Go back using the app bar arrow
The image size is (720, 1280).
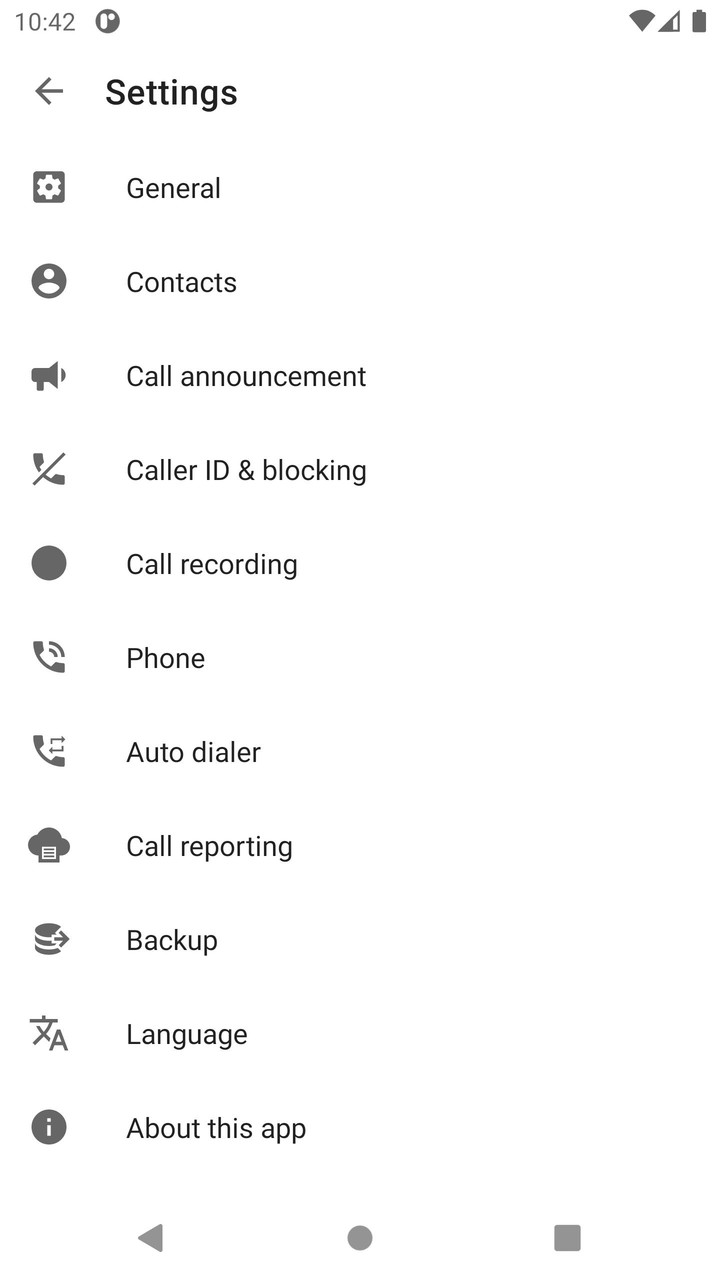tap(49, 92)
